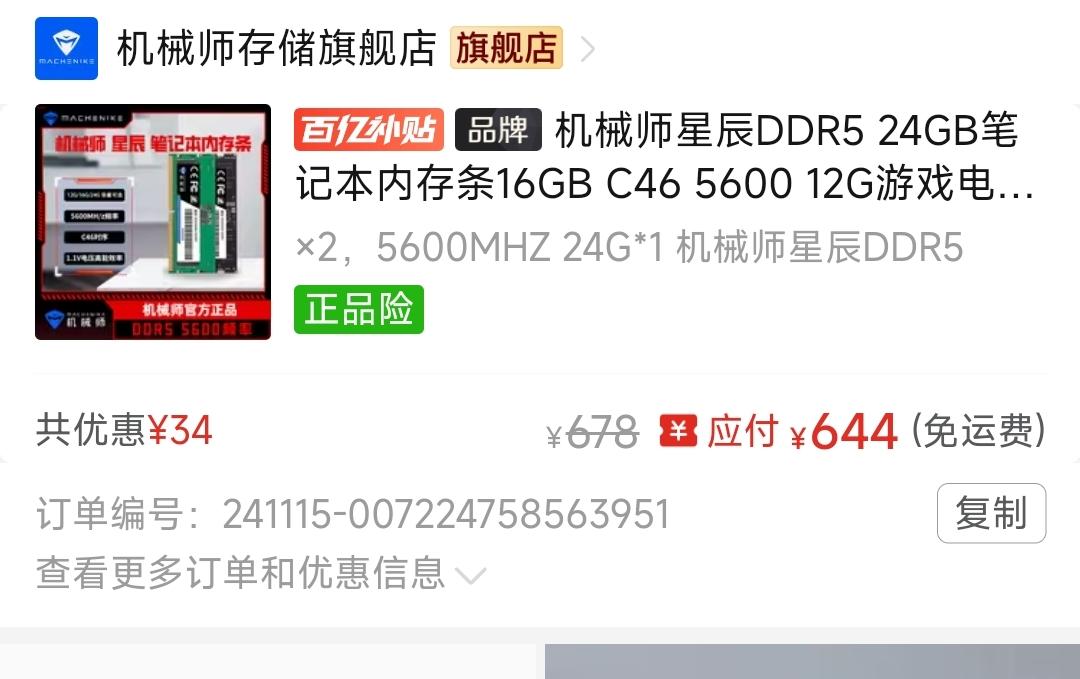Expand 查看更多订单和优惠信息
The height and width of the screenshot is (679, 1080).
(x=260, y=574)
